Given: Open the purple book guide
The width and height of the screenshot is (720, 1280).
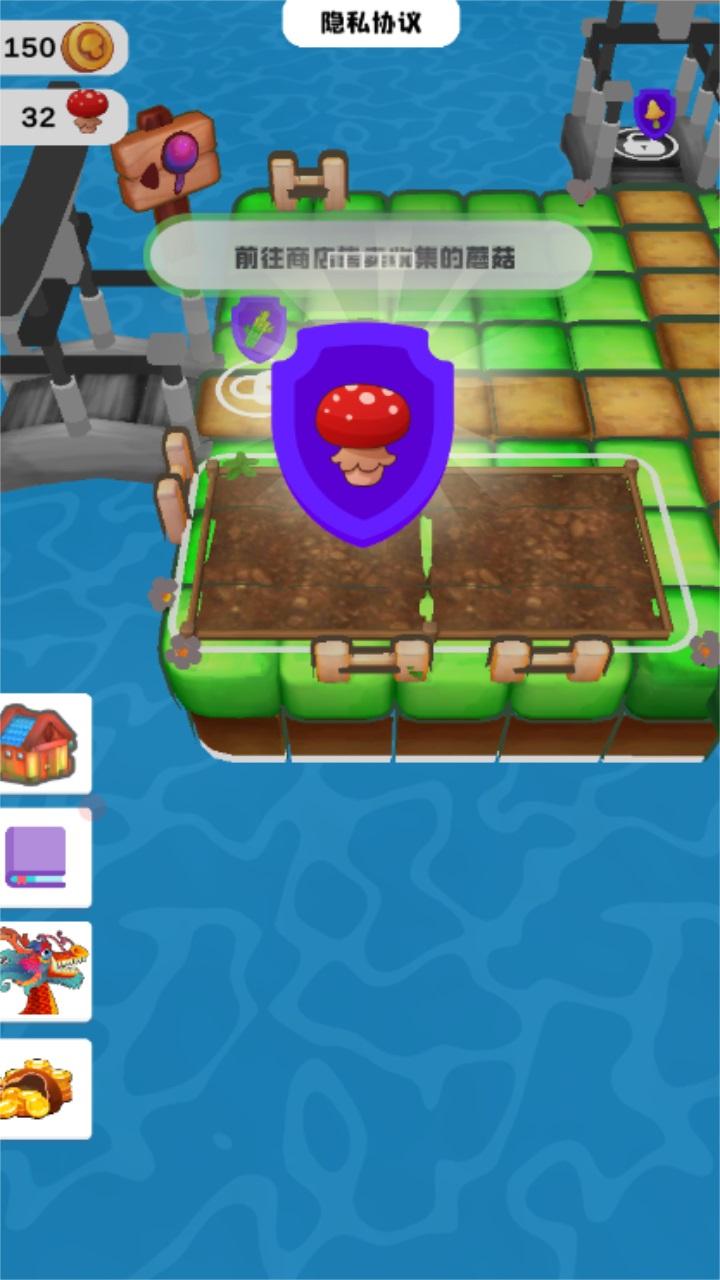Looking at the screenshot, I should (x=38, y=857).
